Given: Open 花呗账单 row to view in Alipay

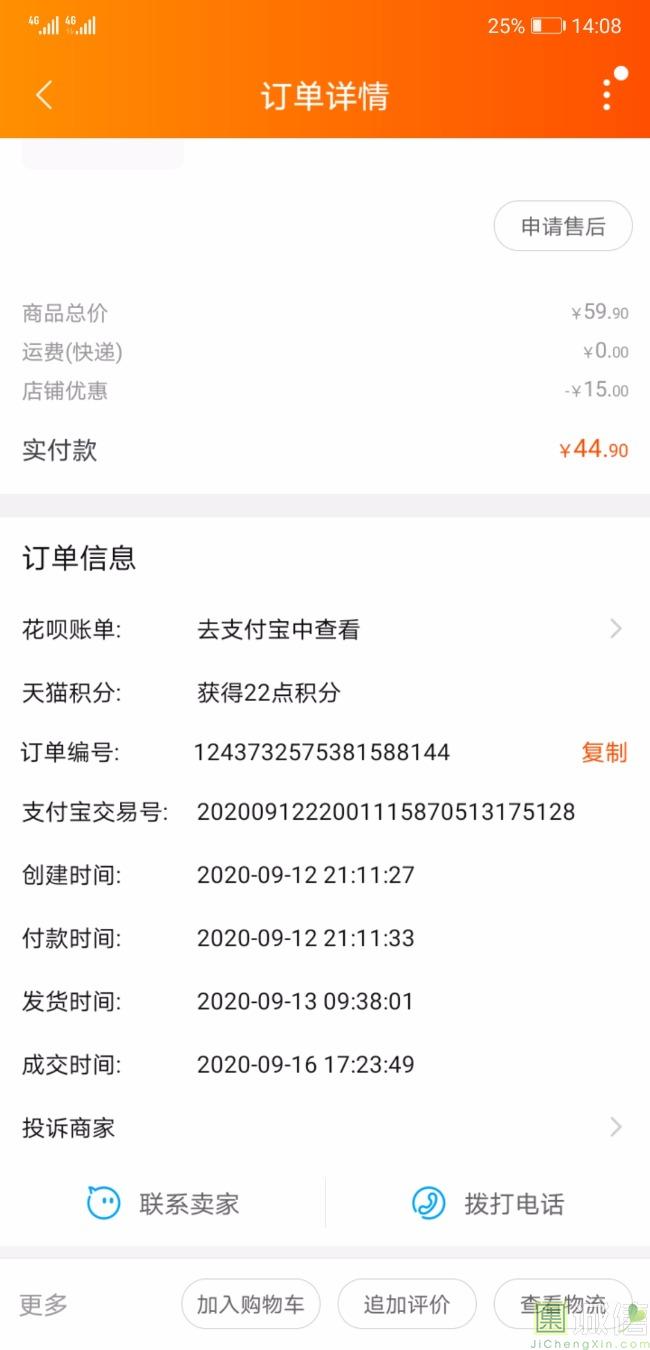Looking at the screenshot, I should [325, 629].
